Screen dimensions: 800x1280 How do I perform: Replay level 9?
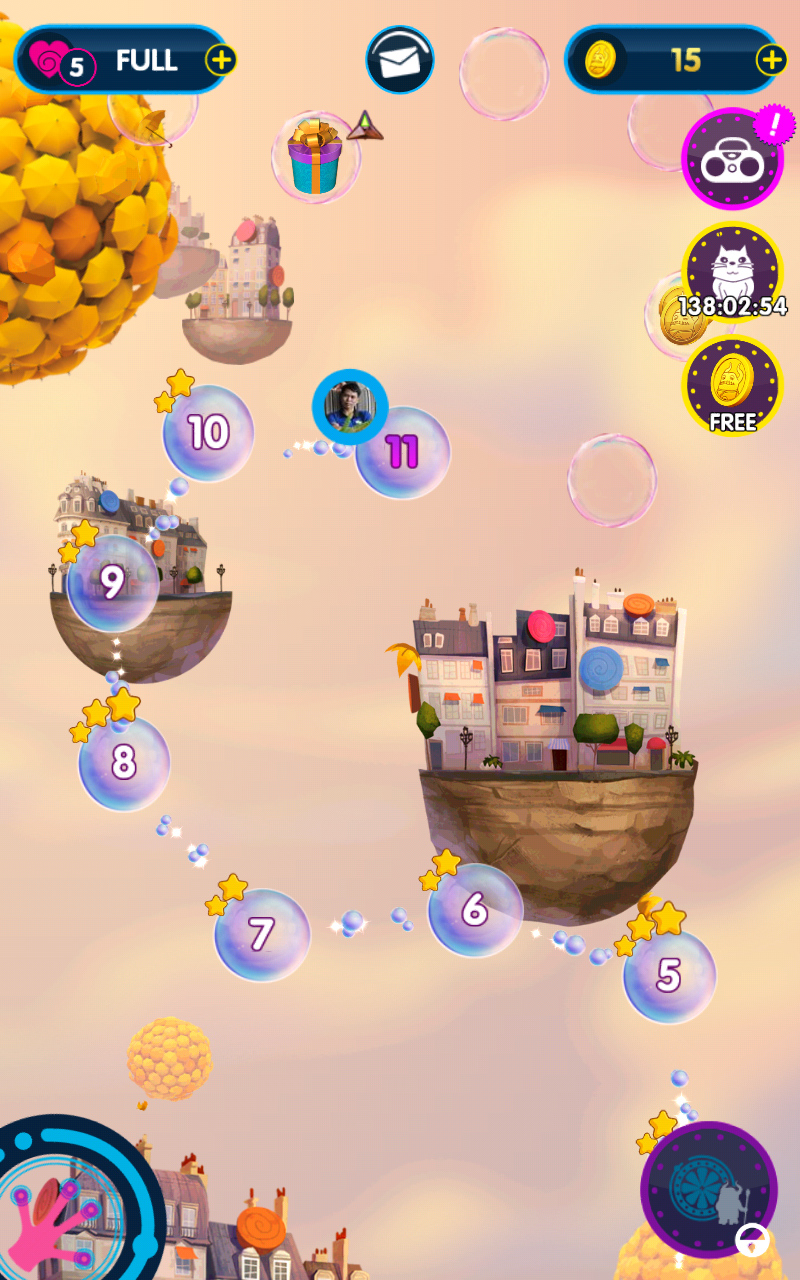pos(112,583)
